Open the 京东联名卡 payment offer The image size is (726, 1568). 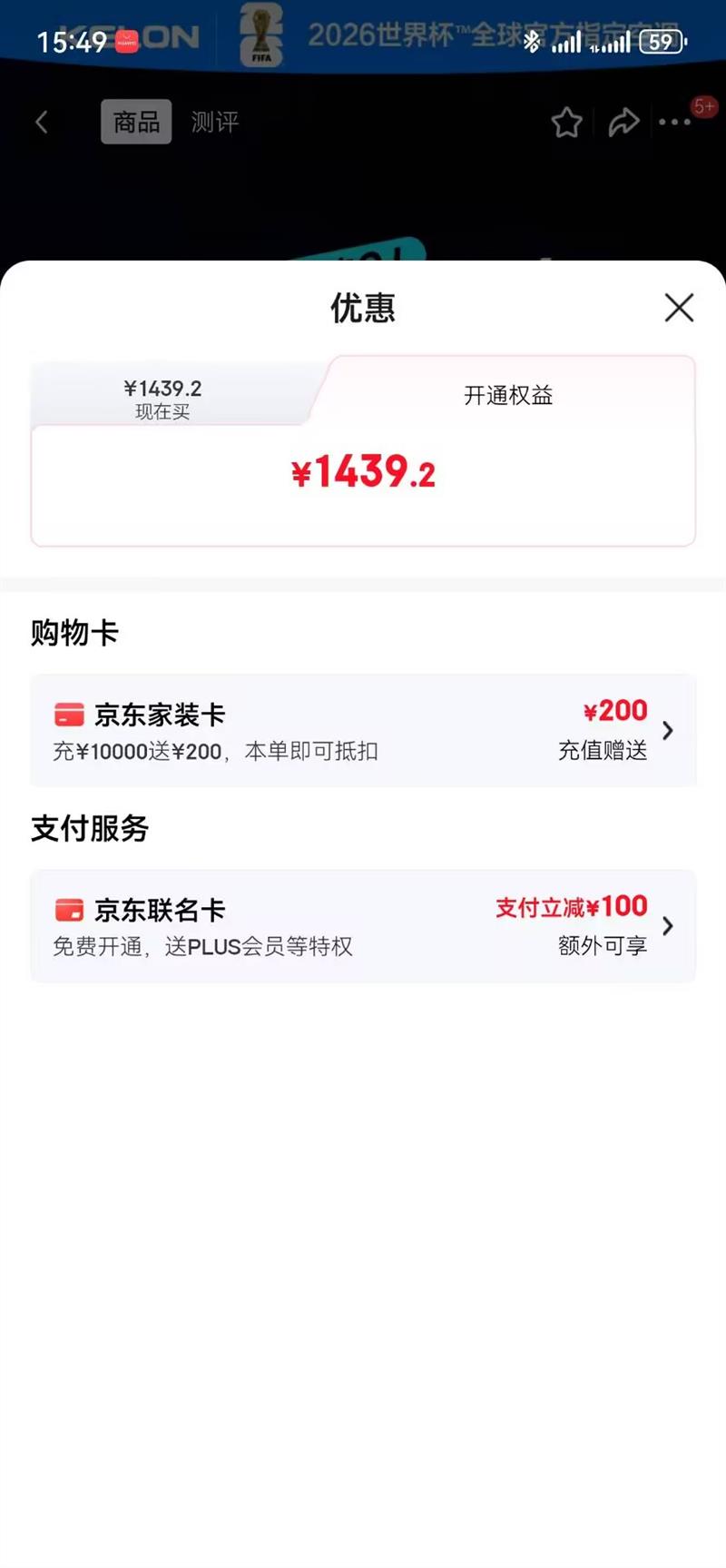[x=363, y=926]
